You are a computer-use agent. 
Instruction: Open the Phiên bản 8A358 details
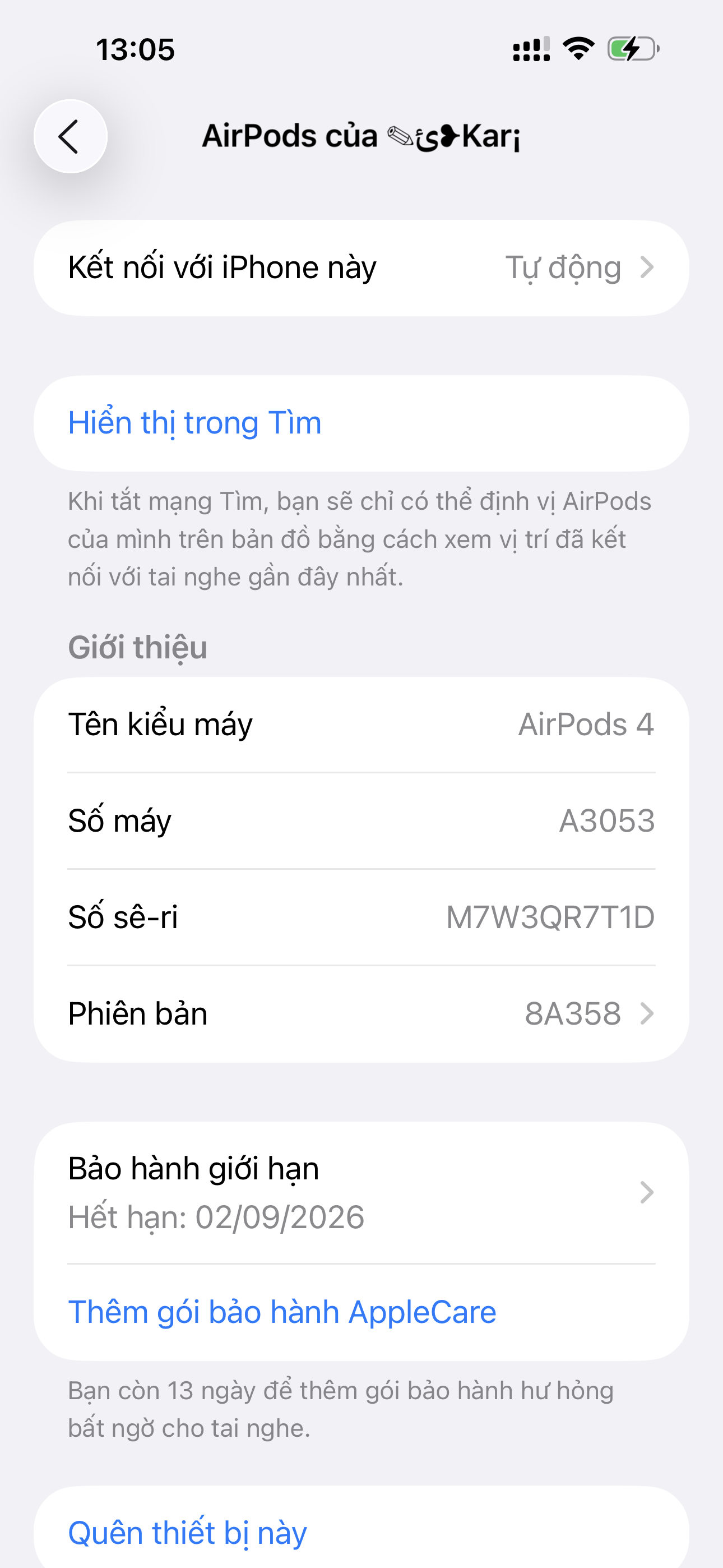pos(361,1013)
